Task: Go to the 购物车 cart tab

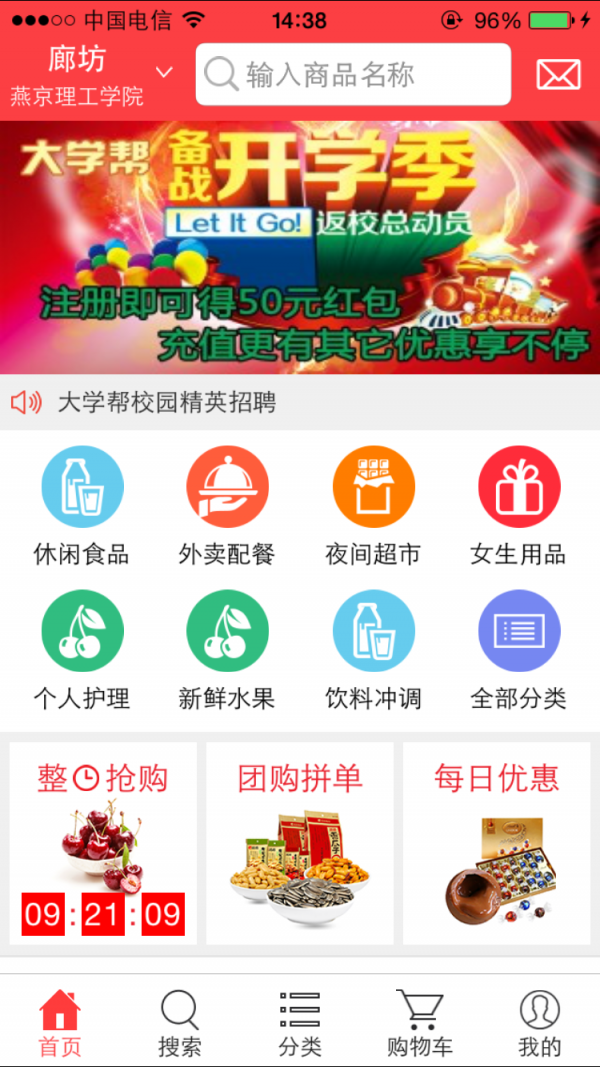Action: click(x=420, y=1023)
